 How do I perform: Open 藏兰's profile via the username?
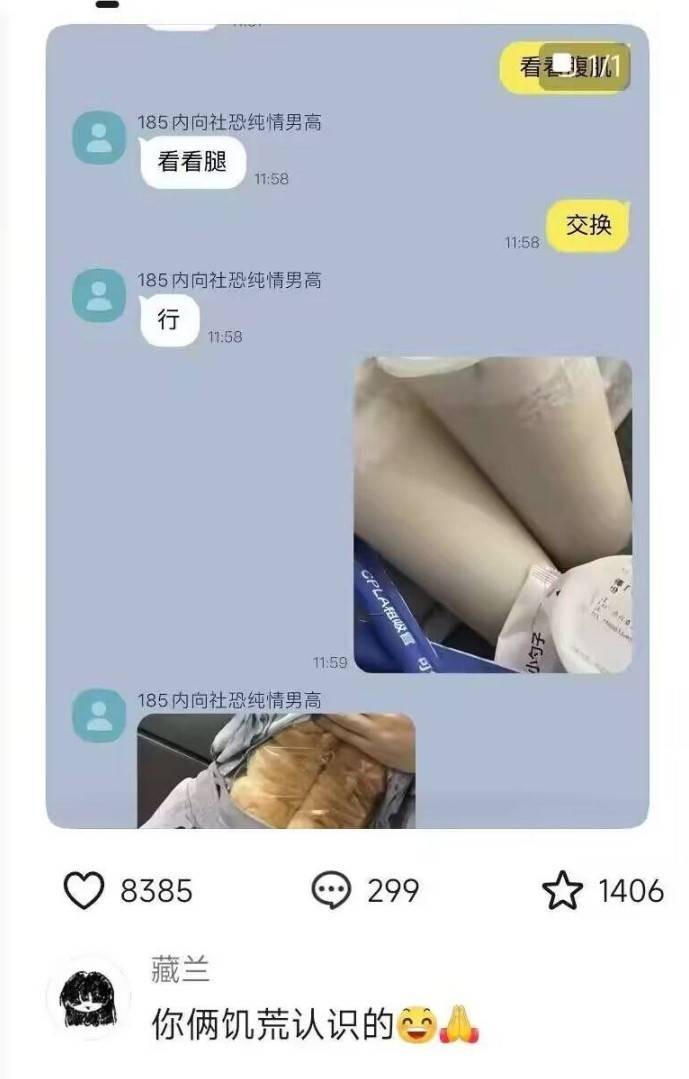(180, 969)
